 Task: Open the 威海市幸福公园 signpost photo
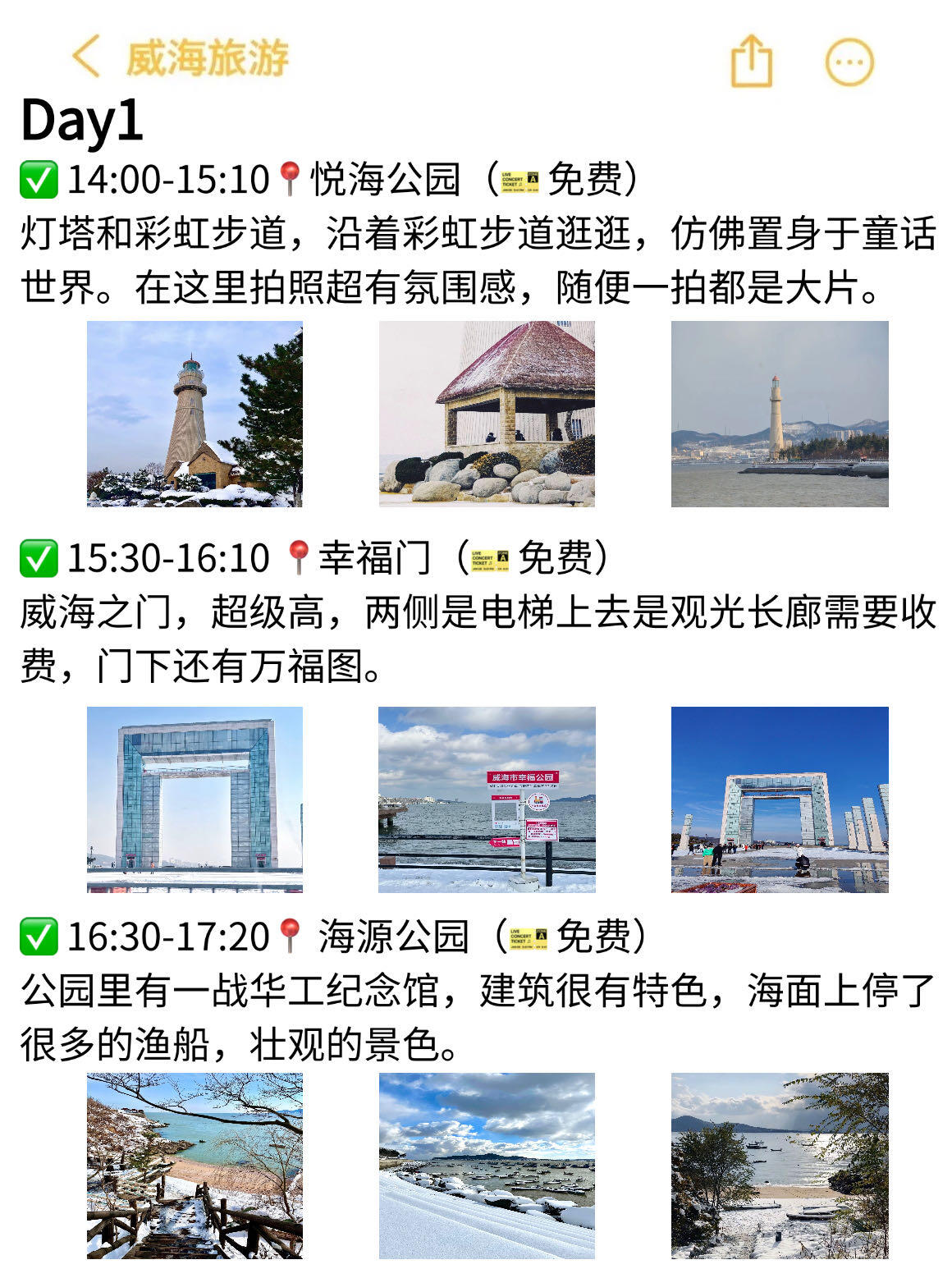coord(487,799)
